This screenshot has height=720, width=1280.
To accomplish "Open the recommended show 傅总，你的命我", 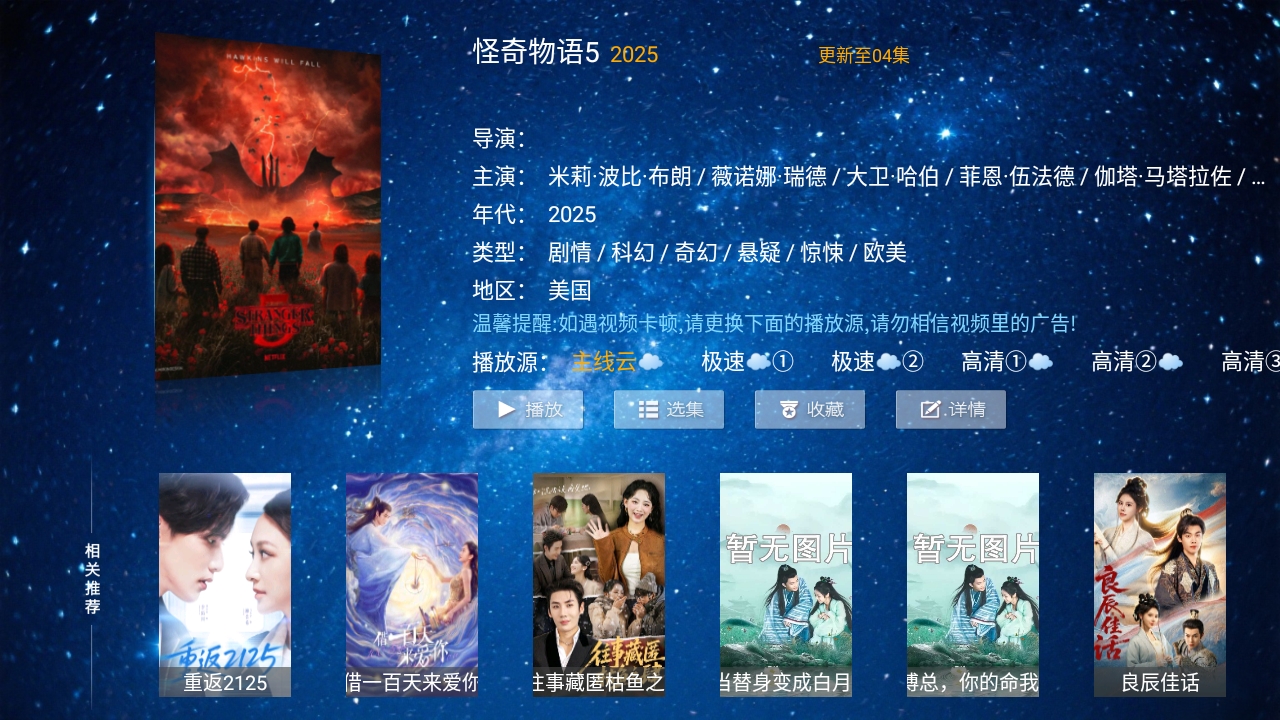I will (x=973, y=584).
